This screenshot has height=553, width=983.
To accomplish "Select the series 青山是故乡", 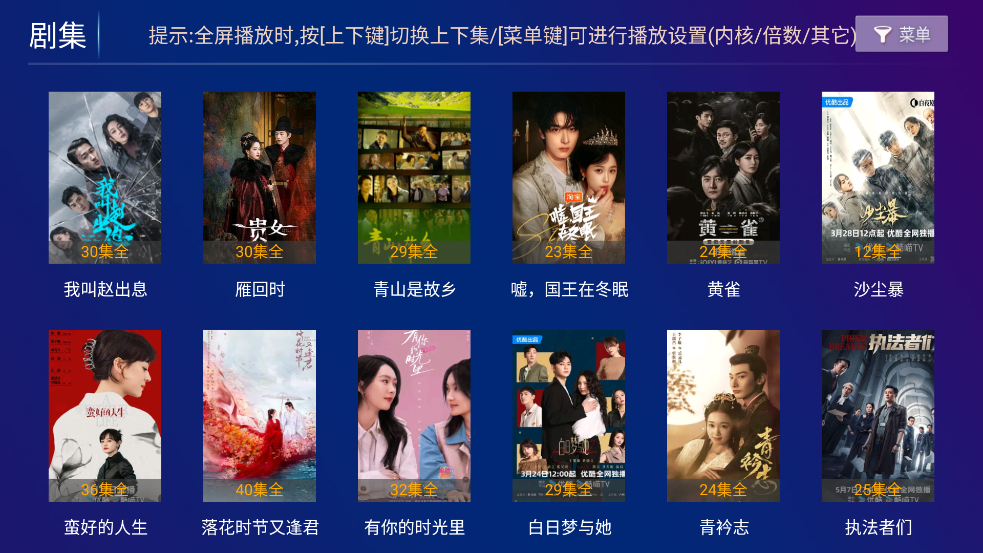I will click(414, 178).
